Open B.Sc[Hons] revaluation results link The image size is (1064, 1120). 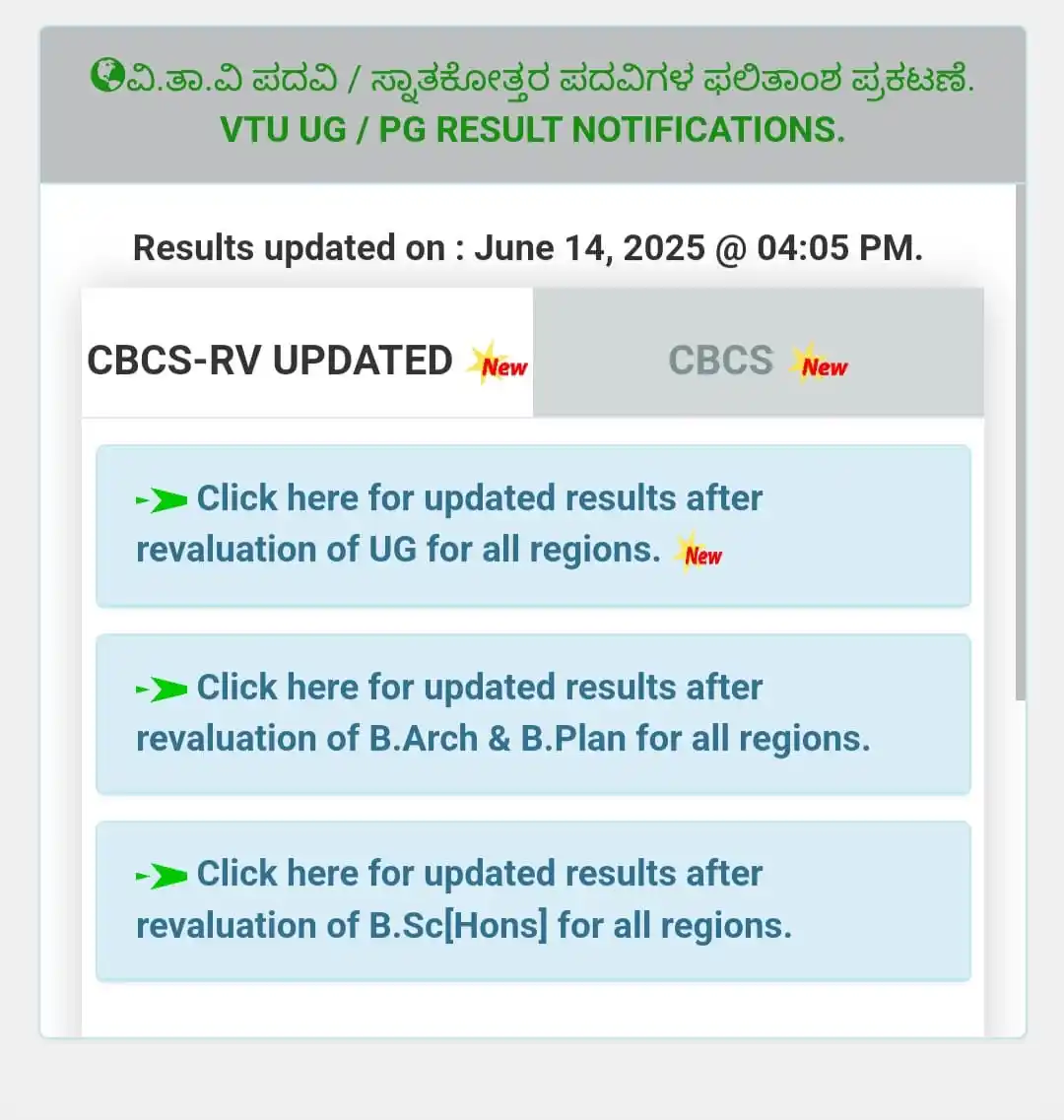463,900
